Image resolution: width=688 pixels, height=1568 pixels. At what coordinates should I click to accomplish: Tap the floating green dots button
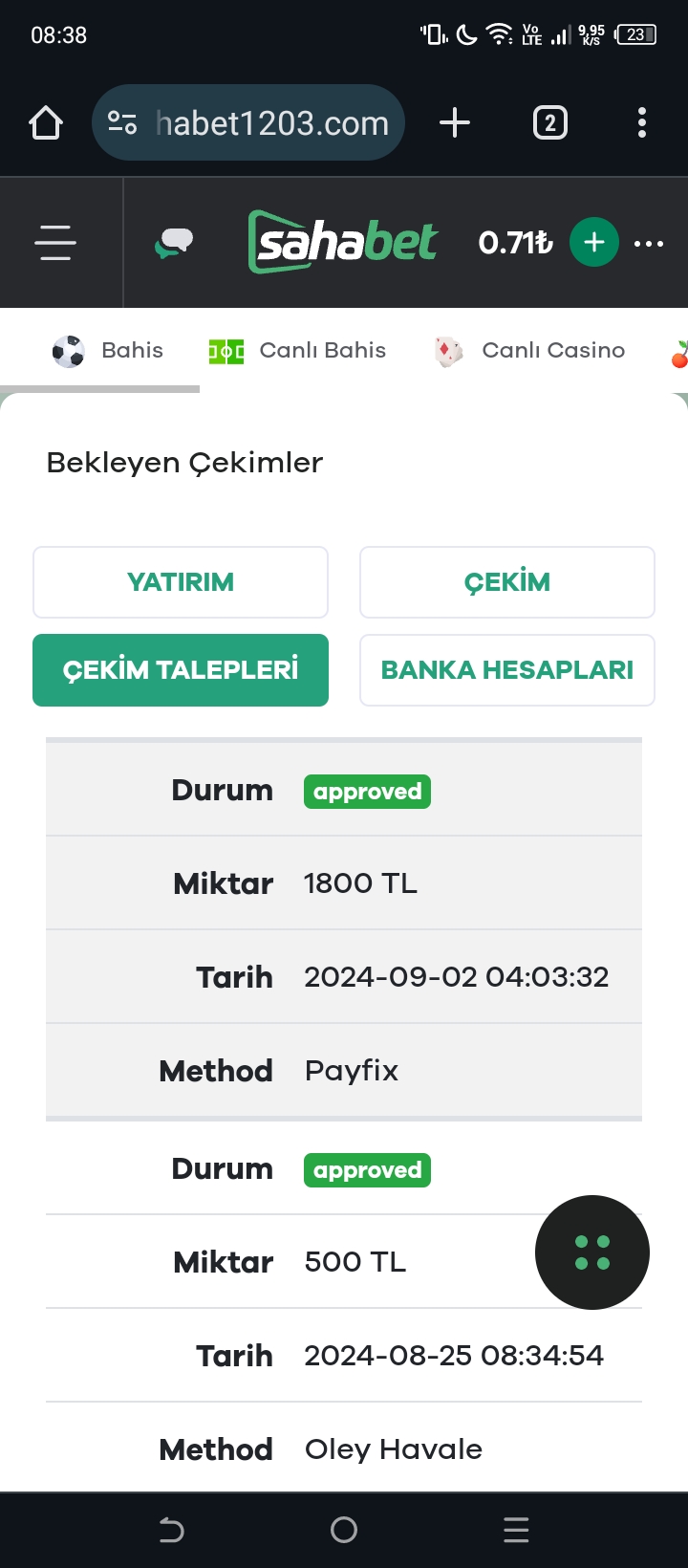click(x=592, y=1252)
